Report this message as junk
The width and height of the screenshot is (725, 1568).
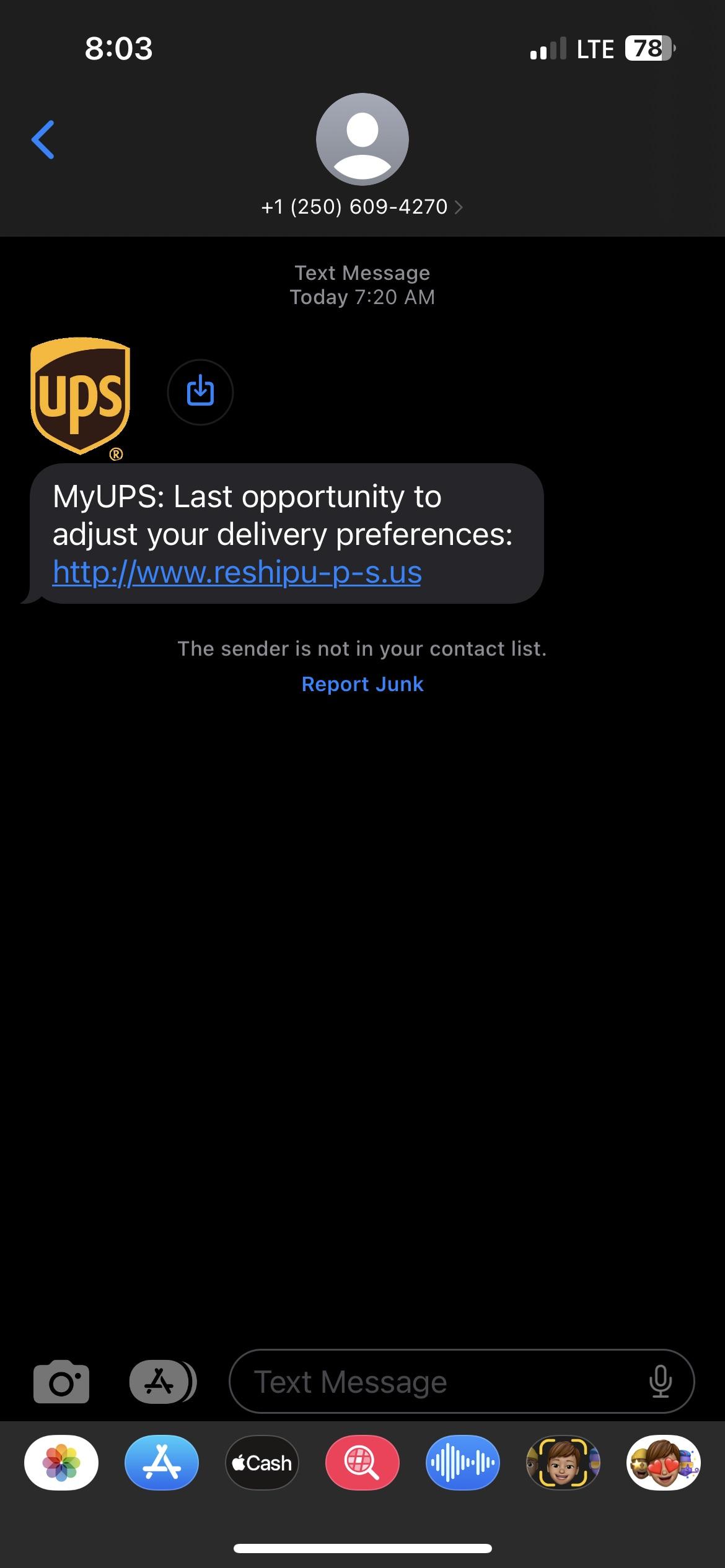point(362,684)
